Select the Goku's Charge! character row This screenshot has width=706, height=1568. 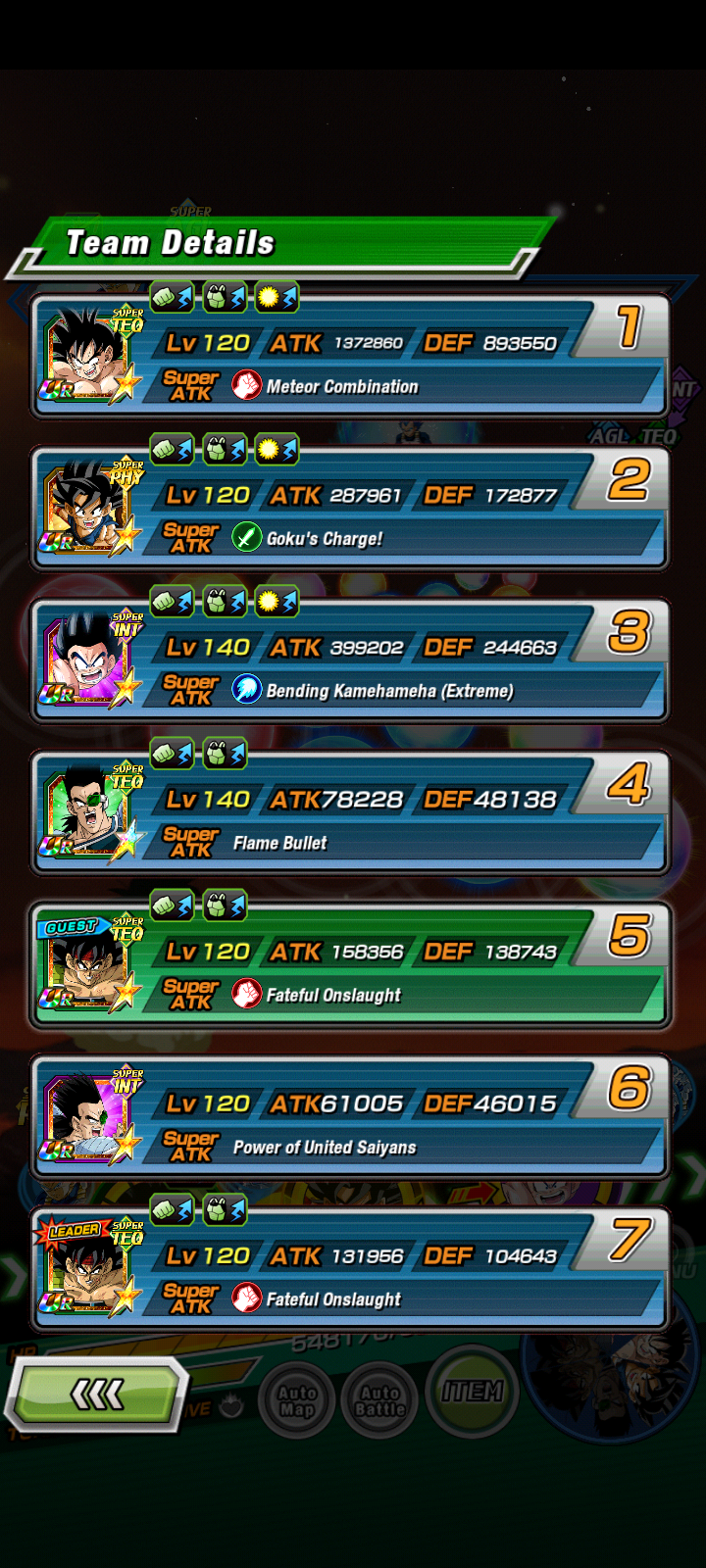[x=349, y=511]
